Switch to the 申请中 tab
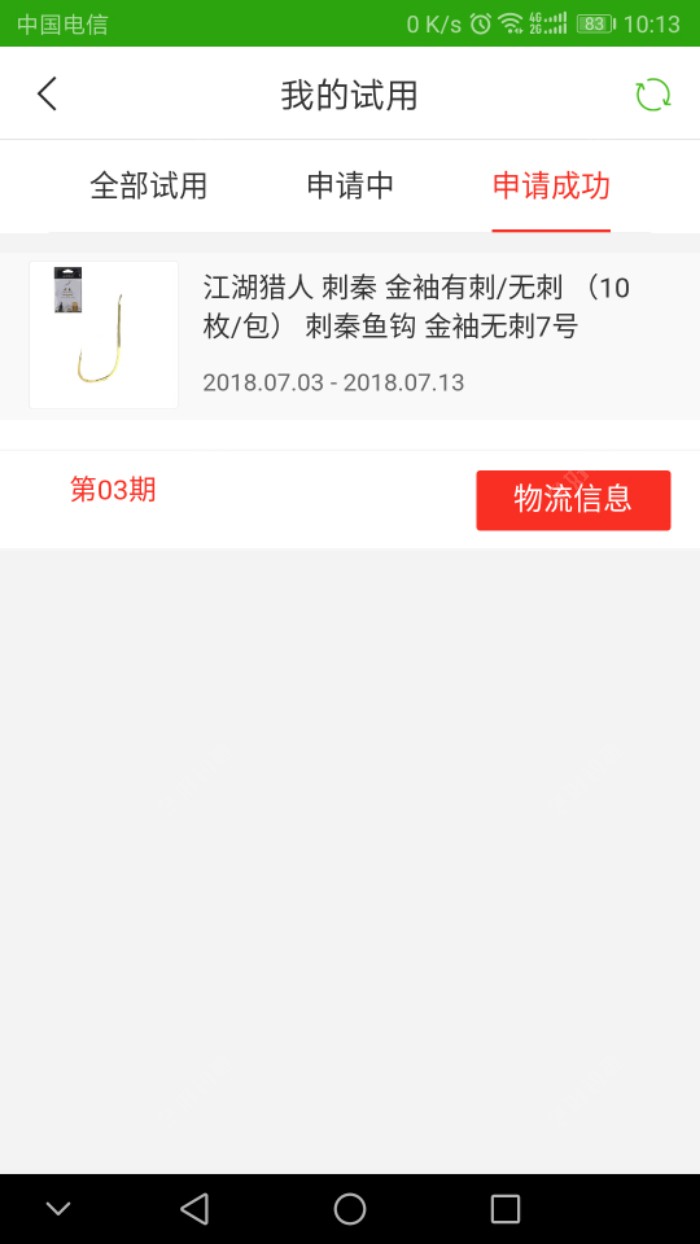This screenshot has width=700, height=1244. [350, 186]
